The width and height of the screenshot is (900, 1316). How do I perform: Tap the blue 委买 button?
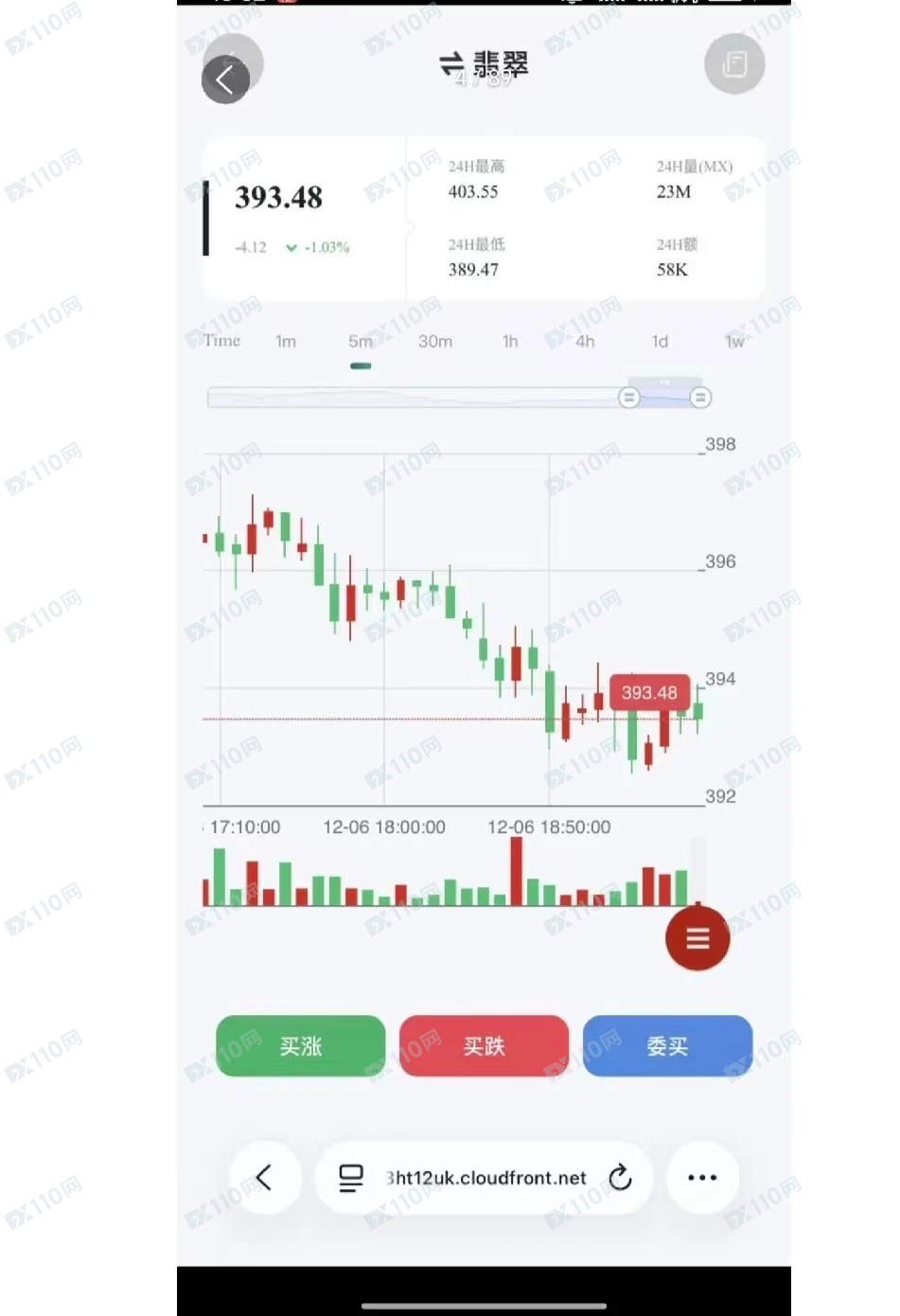(667, 1046)
